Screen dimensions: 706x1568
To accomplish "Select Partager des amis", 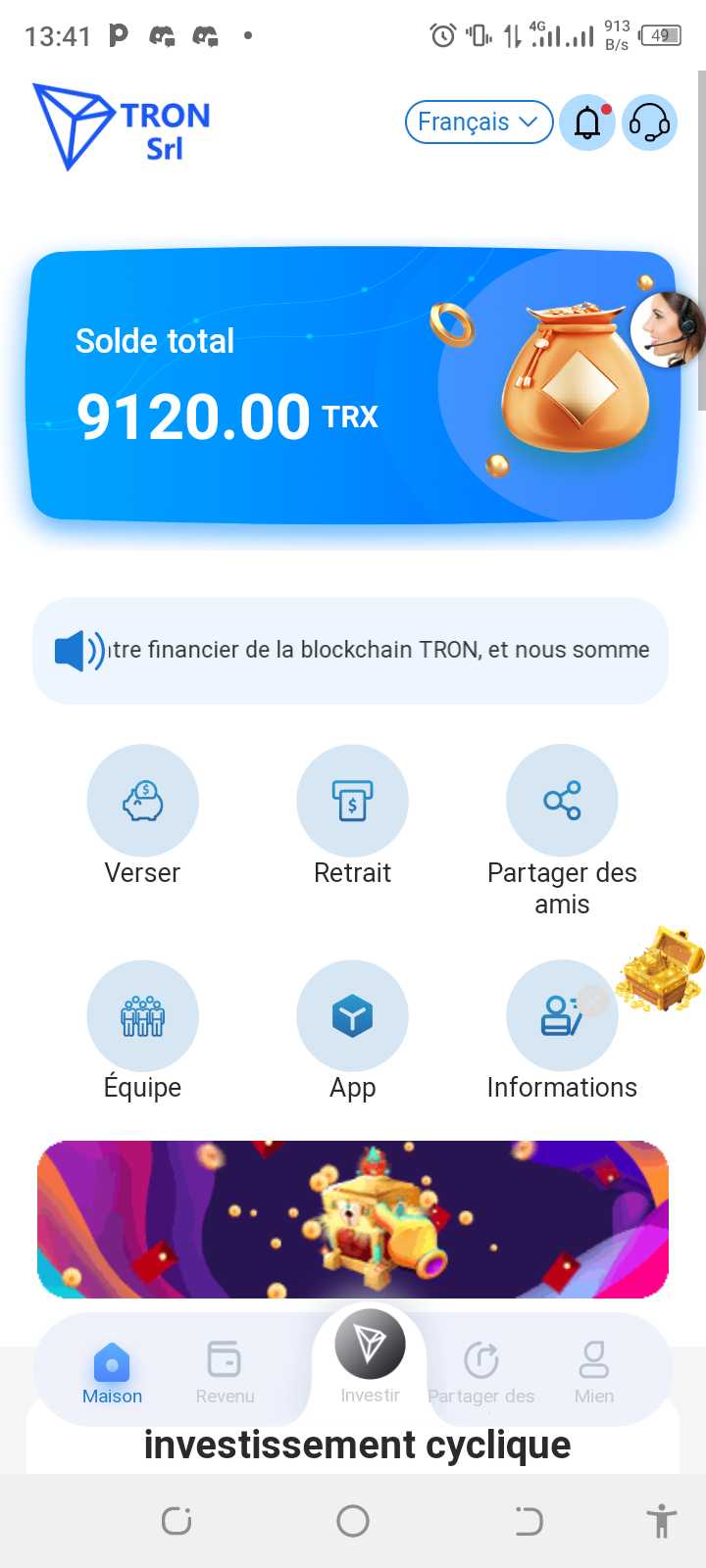I will pos(562,802).
